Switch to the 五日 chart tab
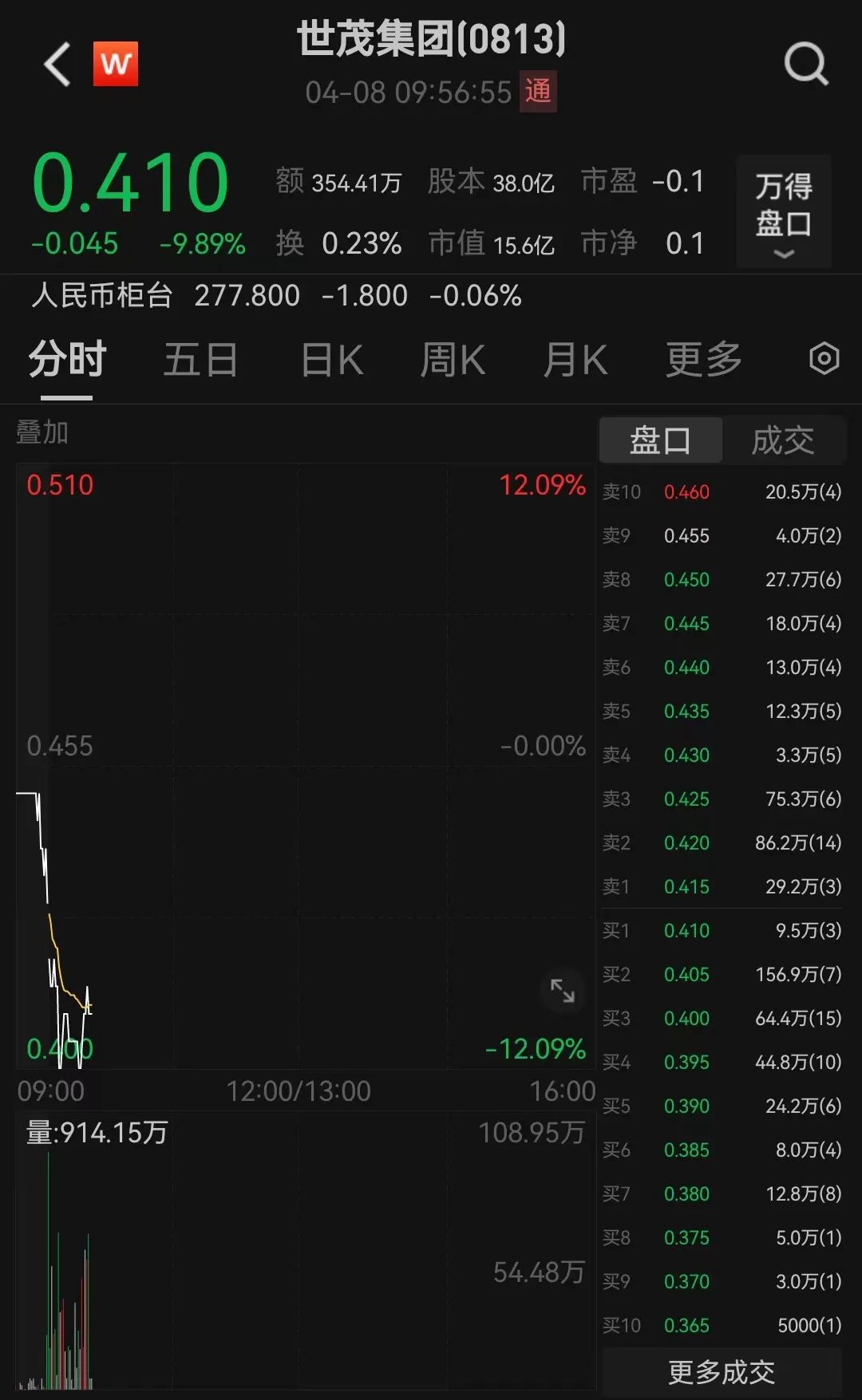This screenshot has height=1400, width=862. click(200, 360)
